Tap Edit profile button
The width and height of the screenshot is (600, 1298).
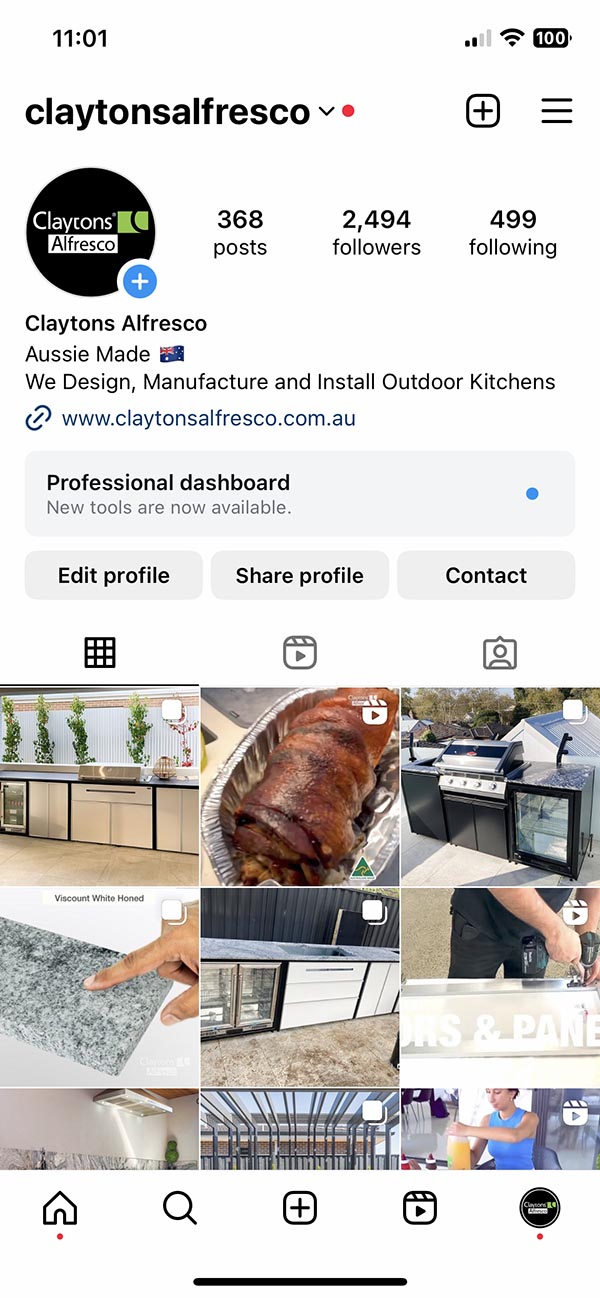coord(113,575)
